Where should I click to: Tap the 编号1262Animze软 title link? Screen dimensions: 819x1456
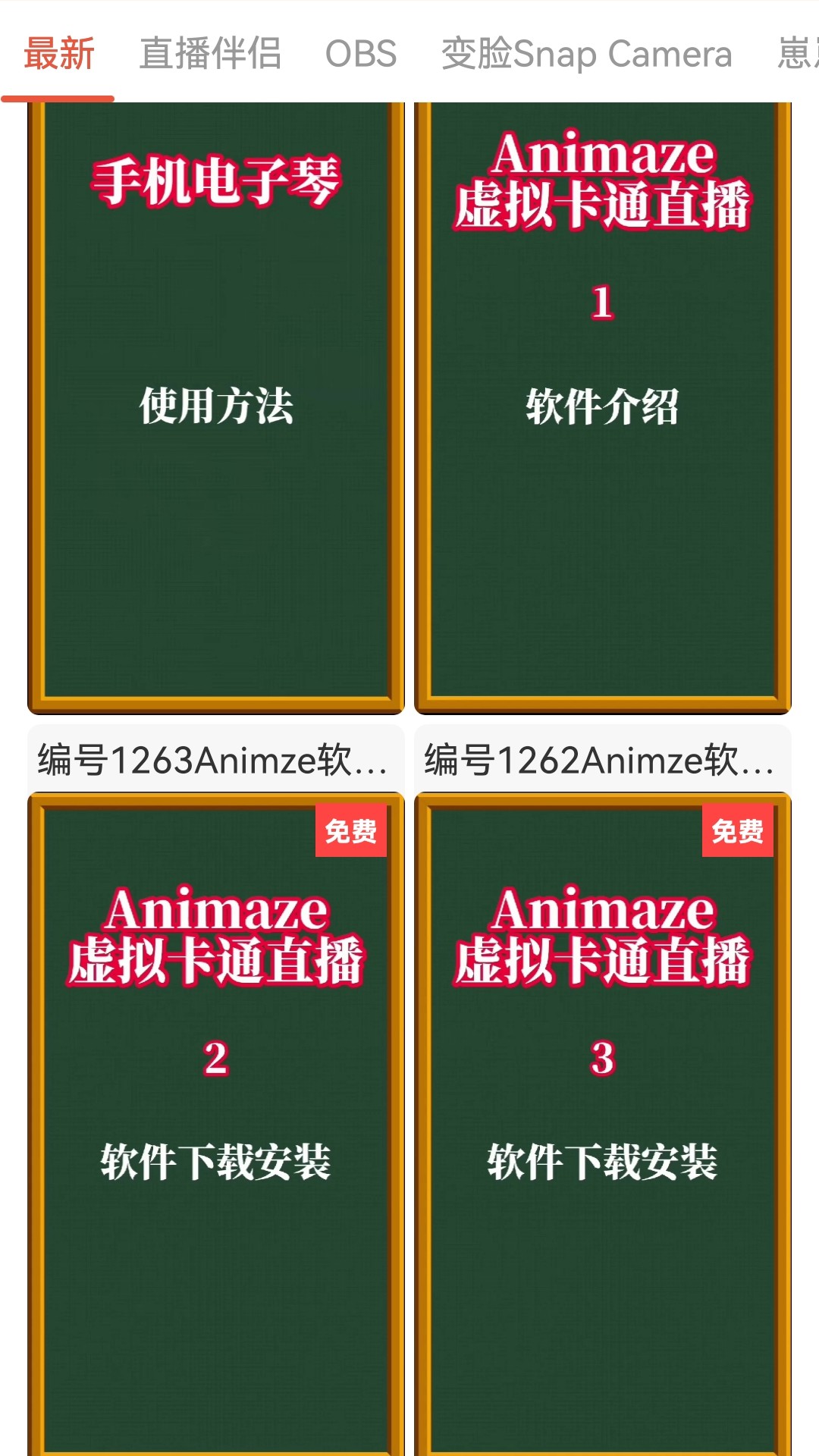599,761
